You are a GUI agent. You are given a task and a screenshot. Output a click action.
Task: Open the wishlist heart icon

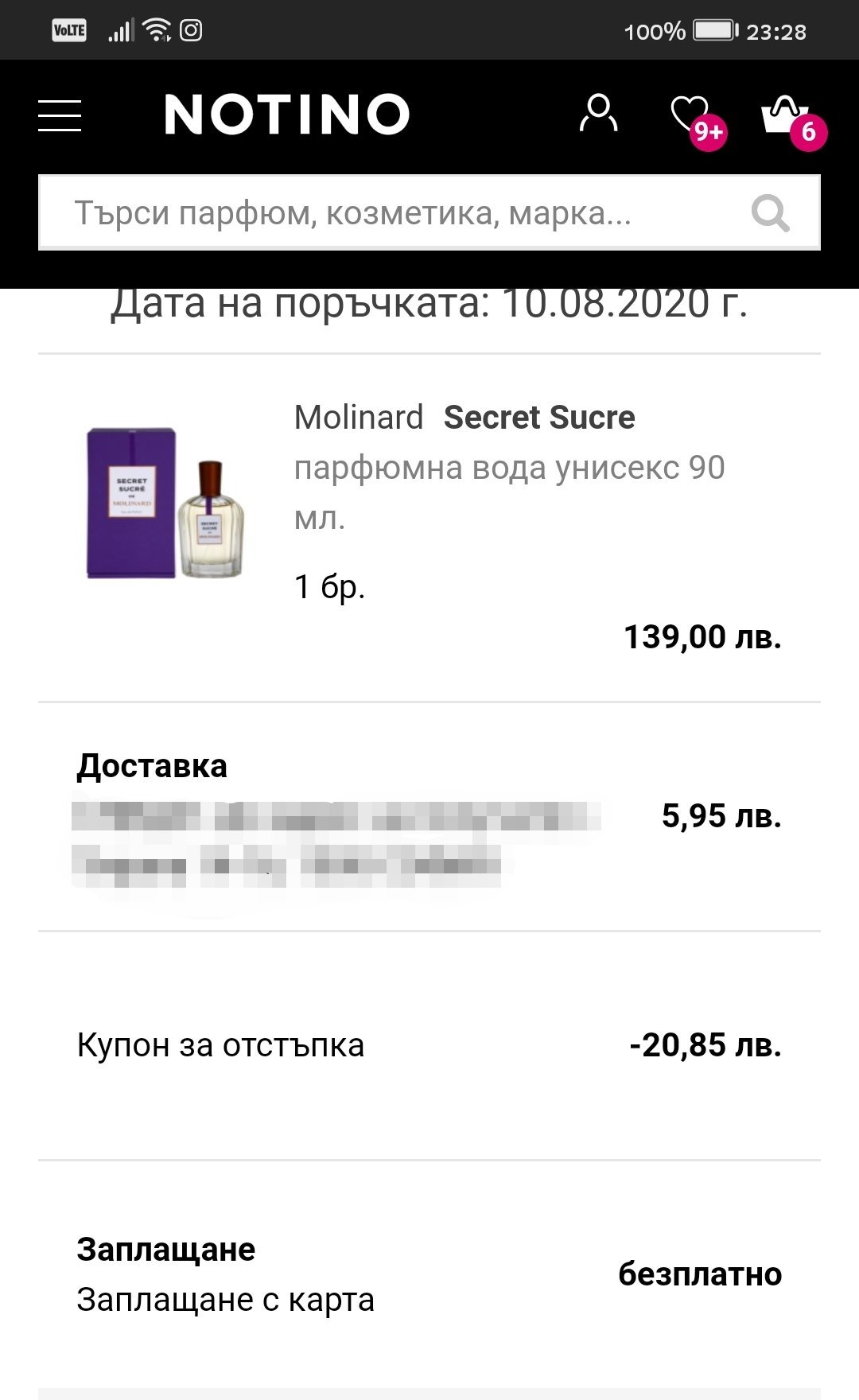[690, 115]
